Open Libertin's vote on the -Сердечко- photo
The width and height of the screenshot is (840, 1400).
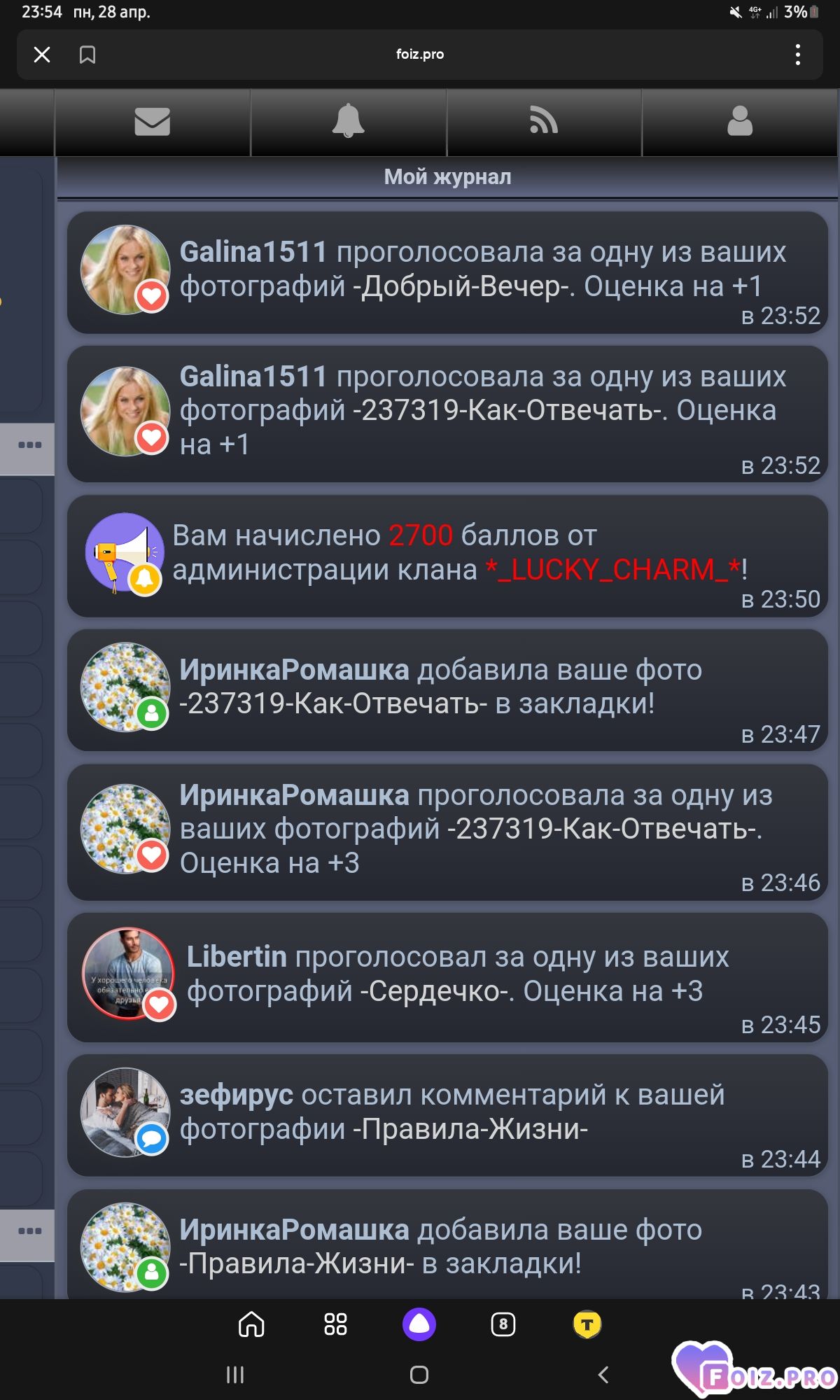pyautogui.click(x=447, y=977)
